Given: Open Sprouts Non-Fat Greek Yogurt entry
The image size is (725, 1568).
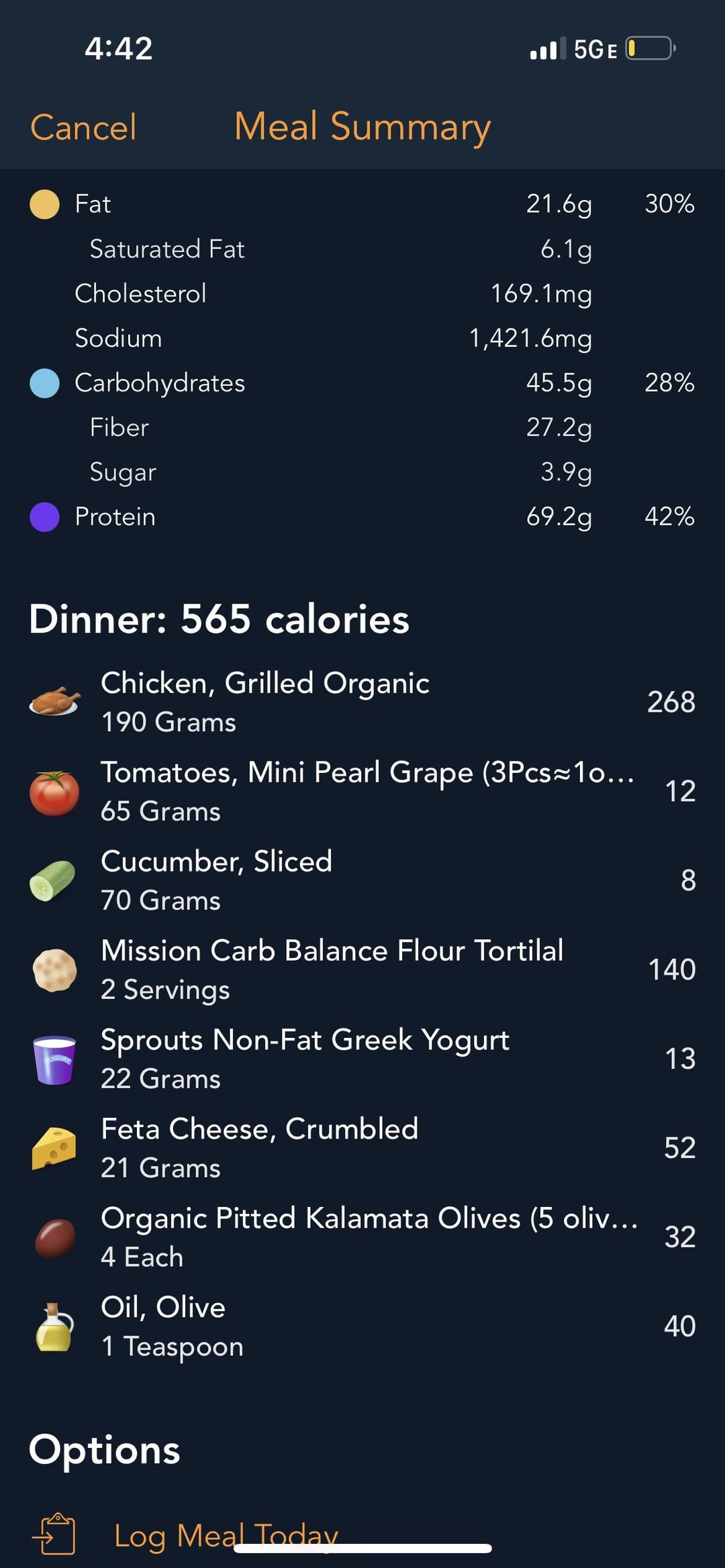Looking at the screenshot, I should click(x=362, y=1059).
